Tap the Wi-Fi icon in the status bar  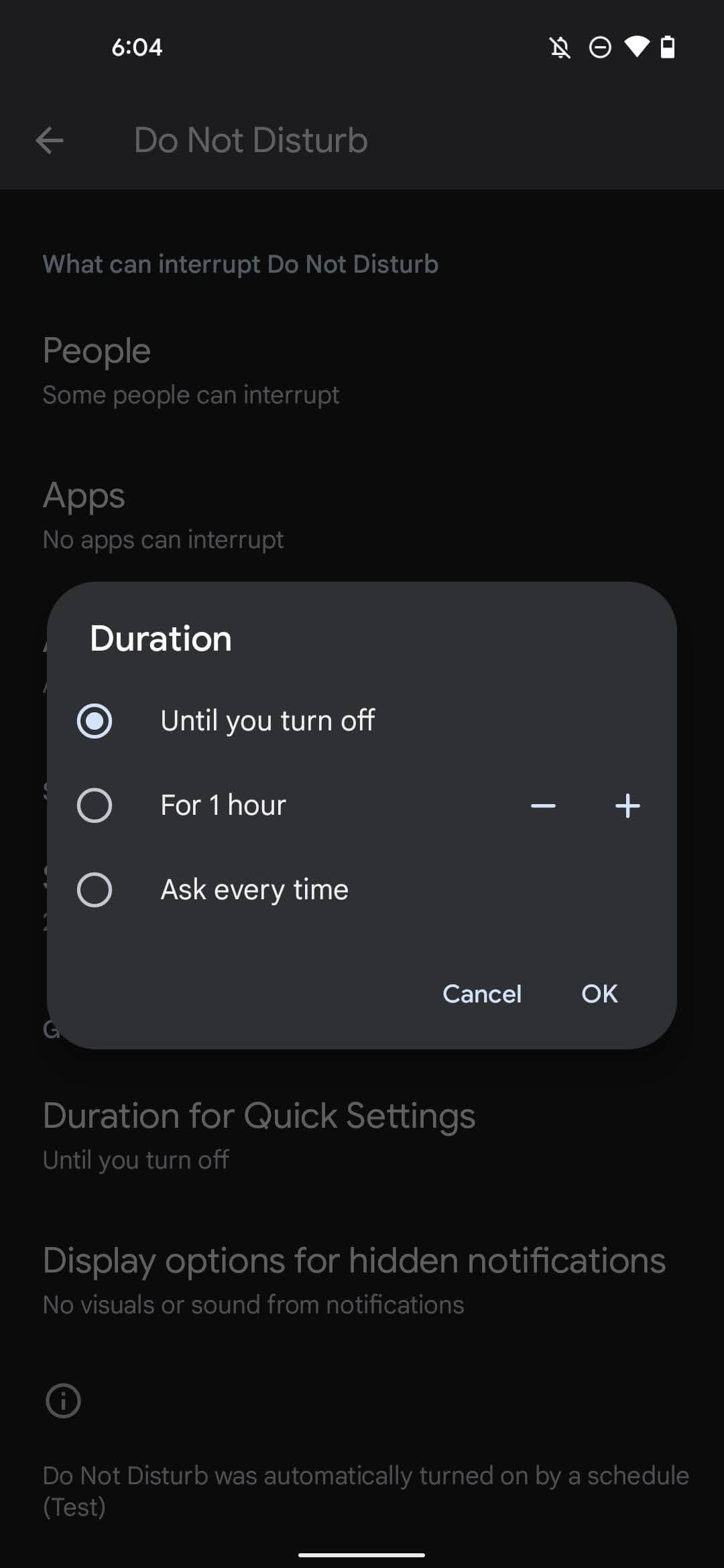(x=636, y=47)
